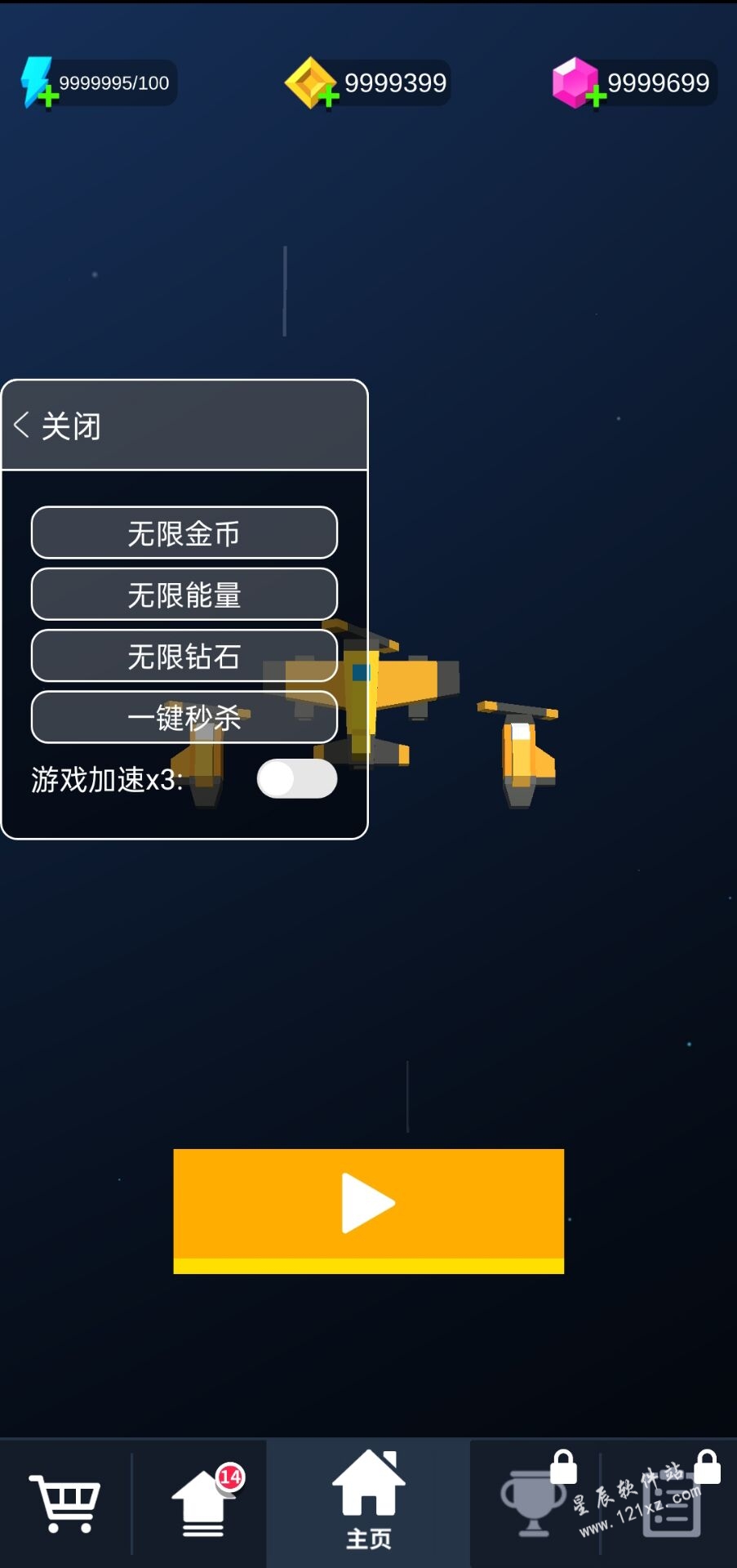737x1568 pixels.
Task: Open the shop cart tab
Action: [64, 1503]
